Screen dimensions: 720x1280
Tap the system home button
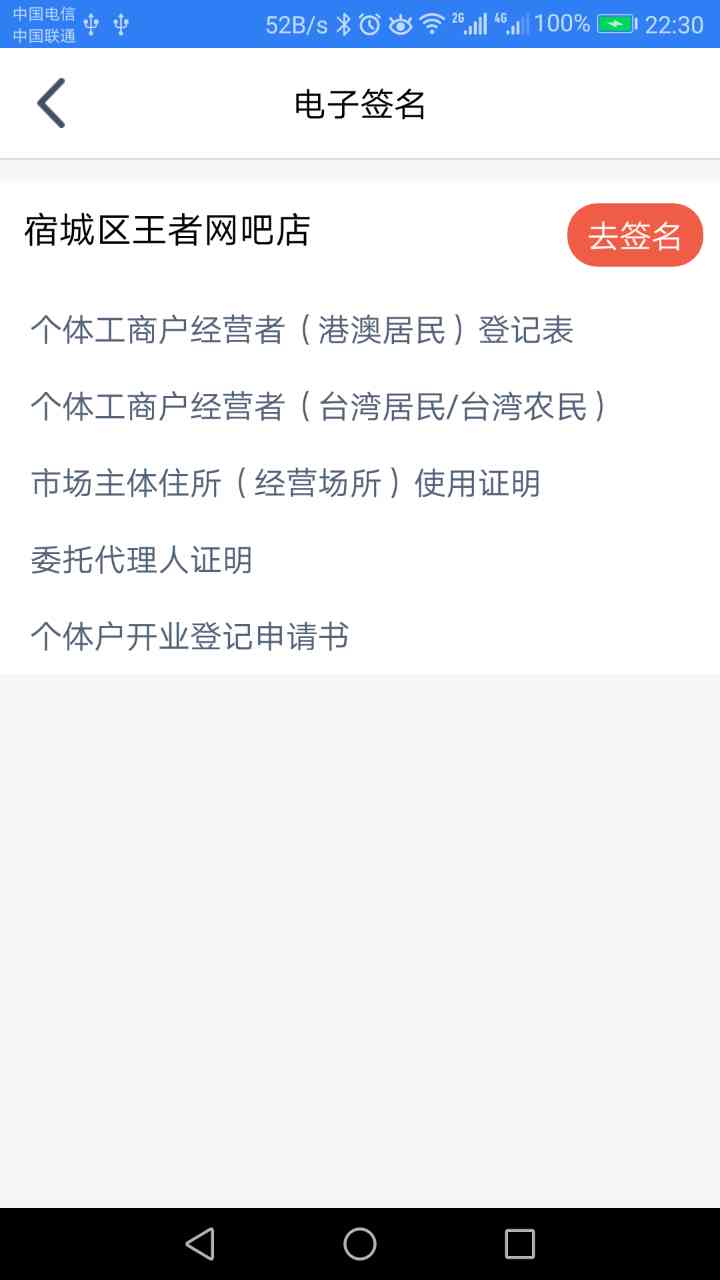click(360, 1244)
